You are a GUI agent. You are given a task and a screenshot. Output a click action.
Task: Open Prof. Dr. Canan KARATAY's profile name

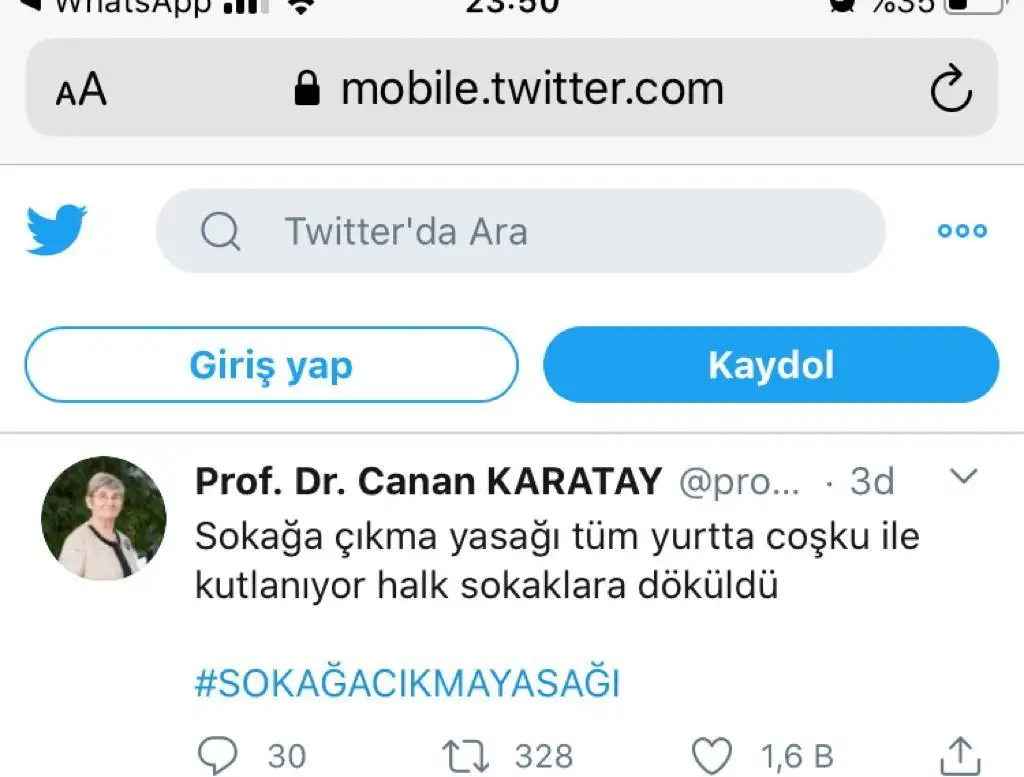(428, 482)
